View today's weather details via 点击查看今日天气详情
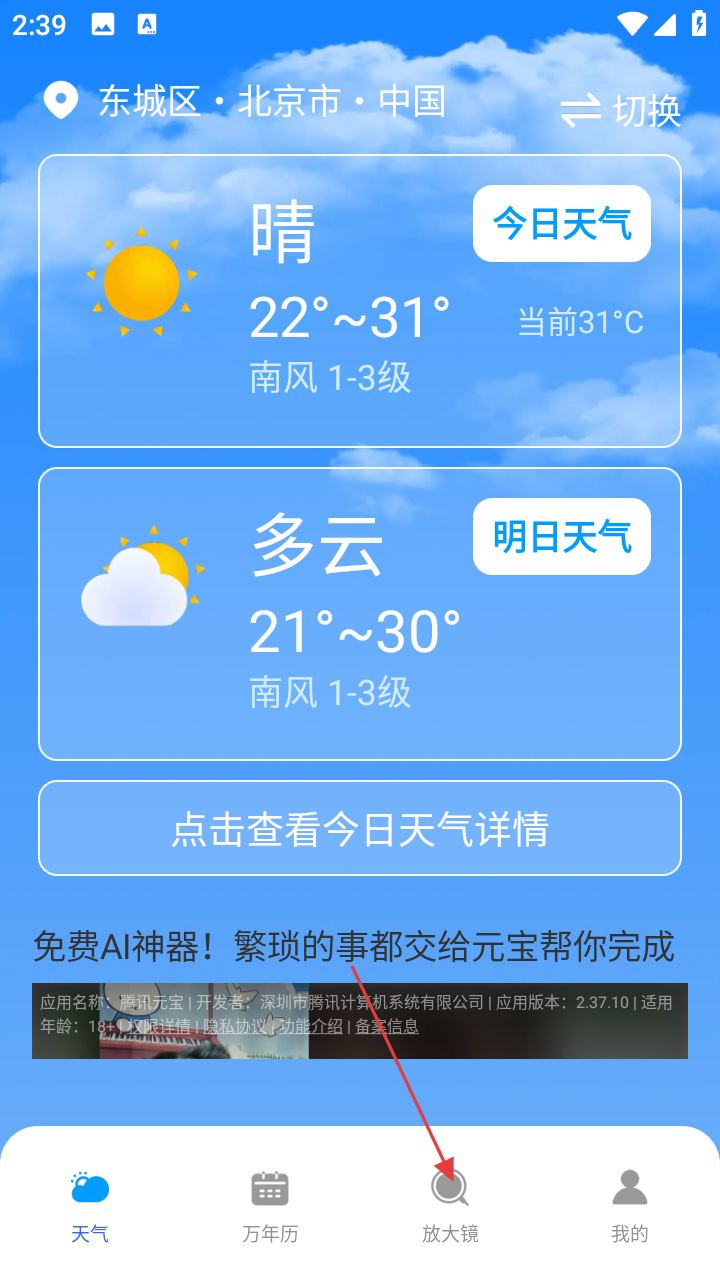 (360, 828)
